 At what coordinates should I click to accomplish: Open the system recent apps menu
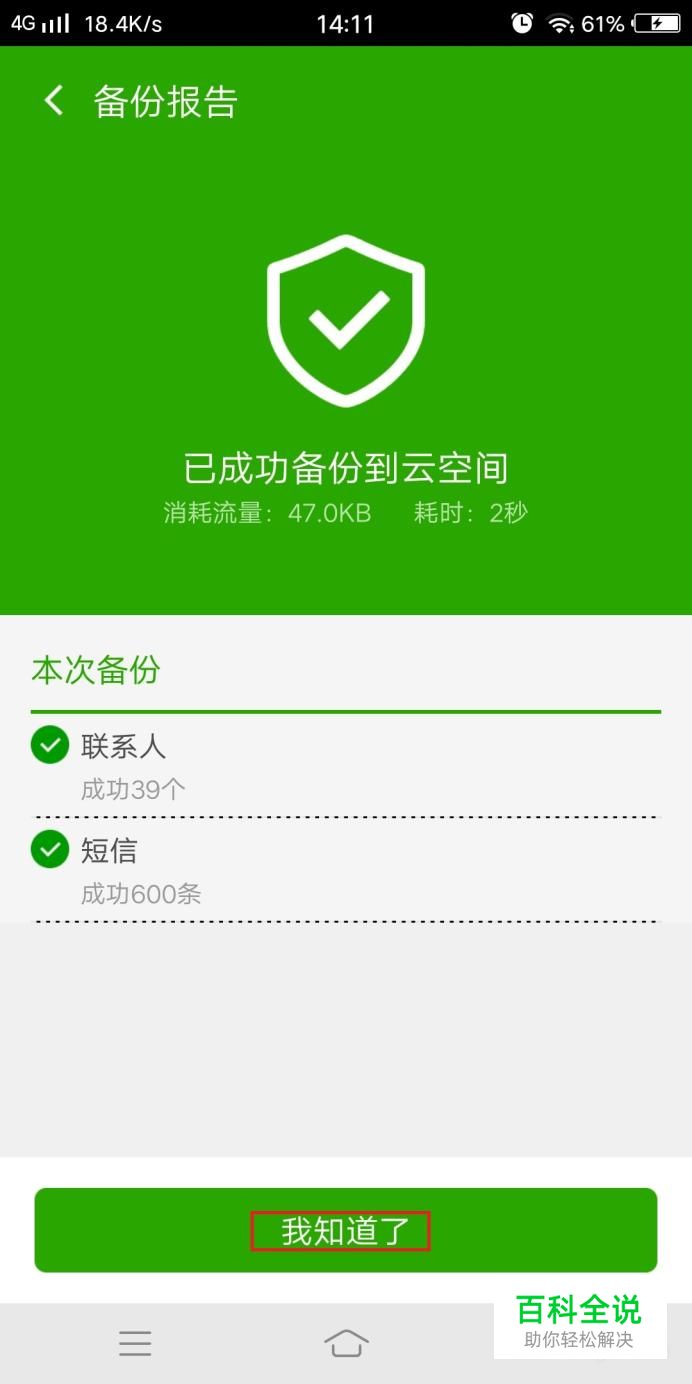135,1343
